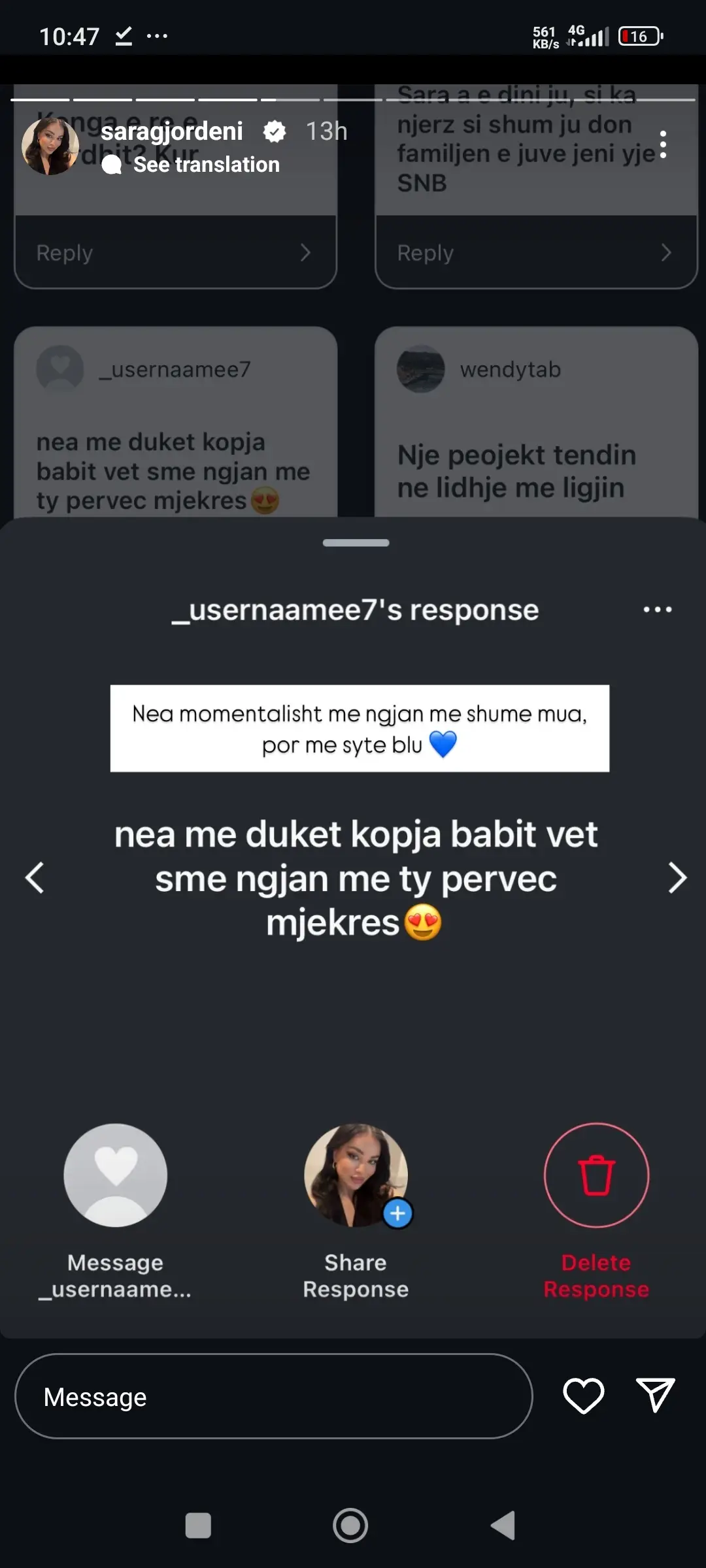Tap the Message input field
Screen dimensions: 706x1568
(x=273, y=1397)
